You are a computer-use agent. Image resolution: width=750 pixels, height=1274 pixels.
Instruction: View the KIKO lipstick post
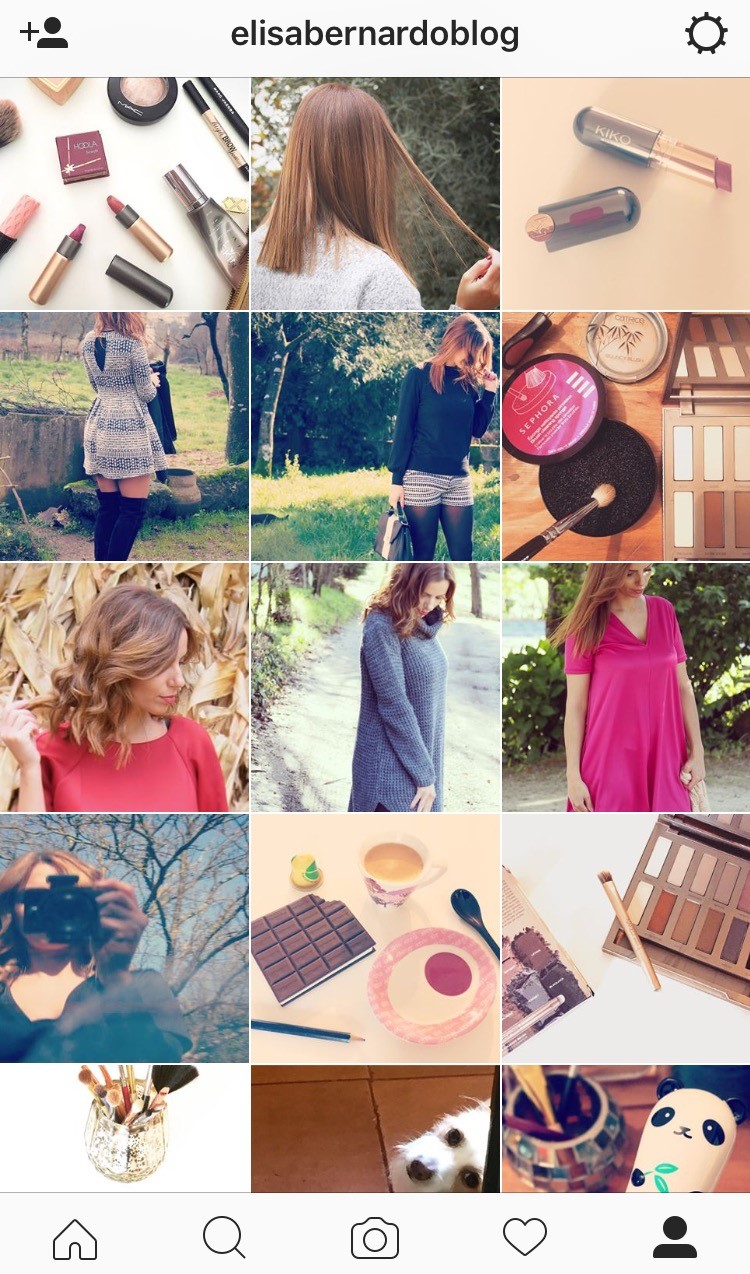click(x=626, y=193)
